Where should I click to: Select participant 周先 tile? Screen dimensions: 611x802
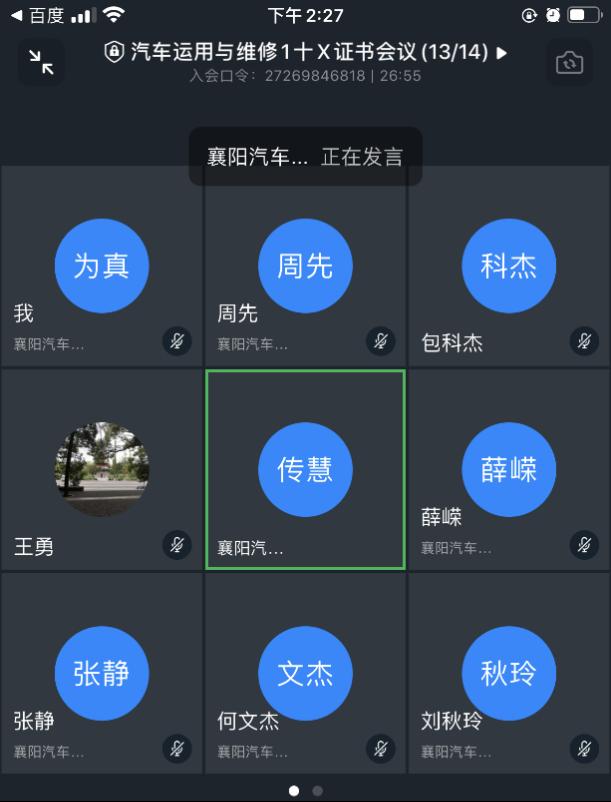click(305, 266)
